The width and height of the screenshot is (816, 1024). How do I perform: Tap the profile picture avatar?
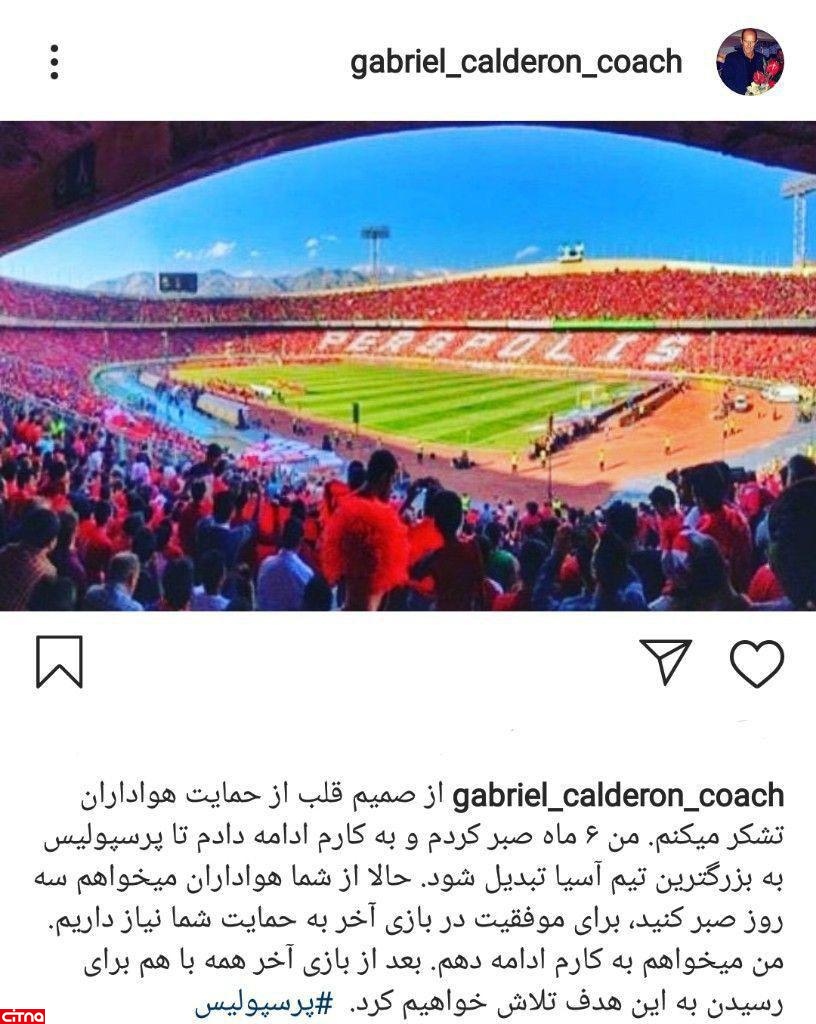[x=750, y=62]
